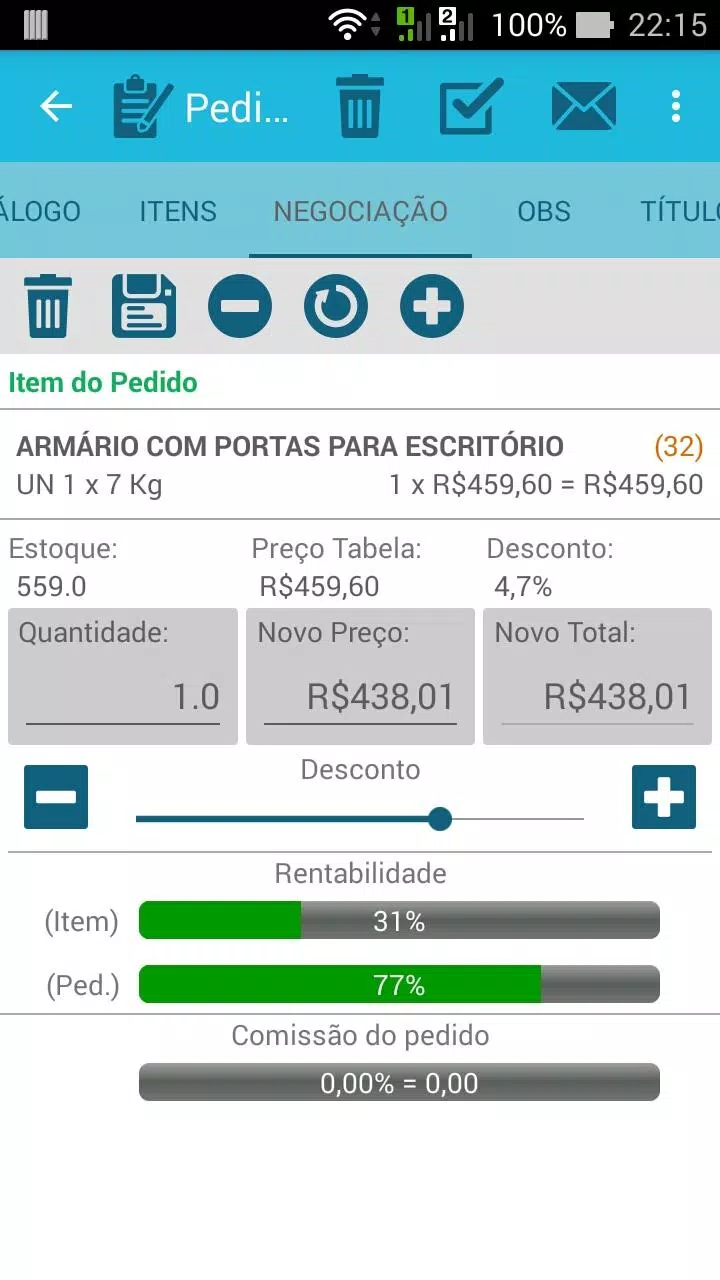Go back using the arrow in the app bar
720x1280 pixels.
56,106
